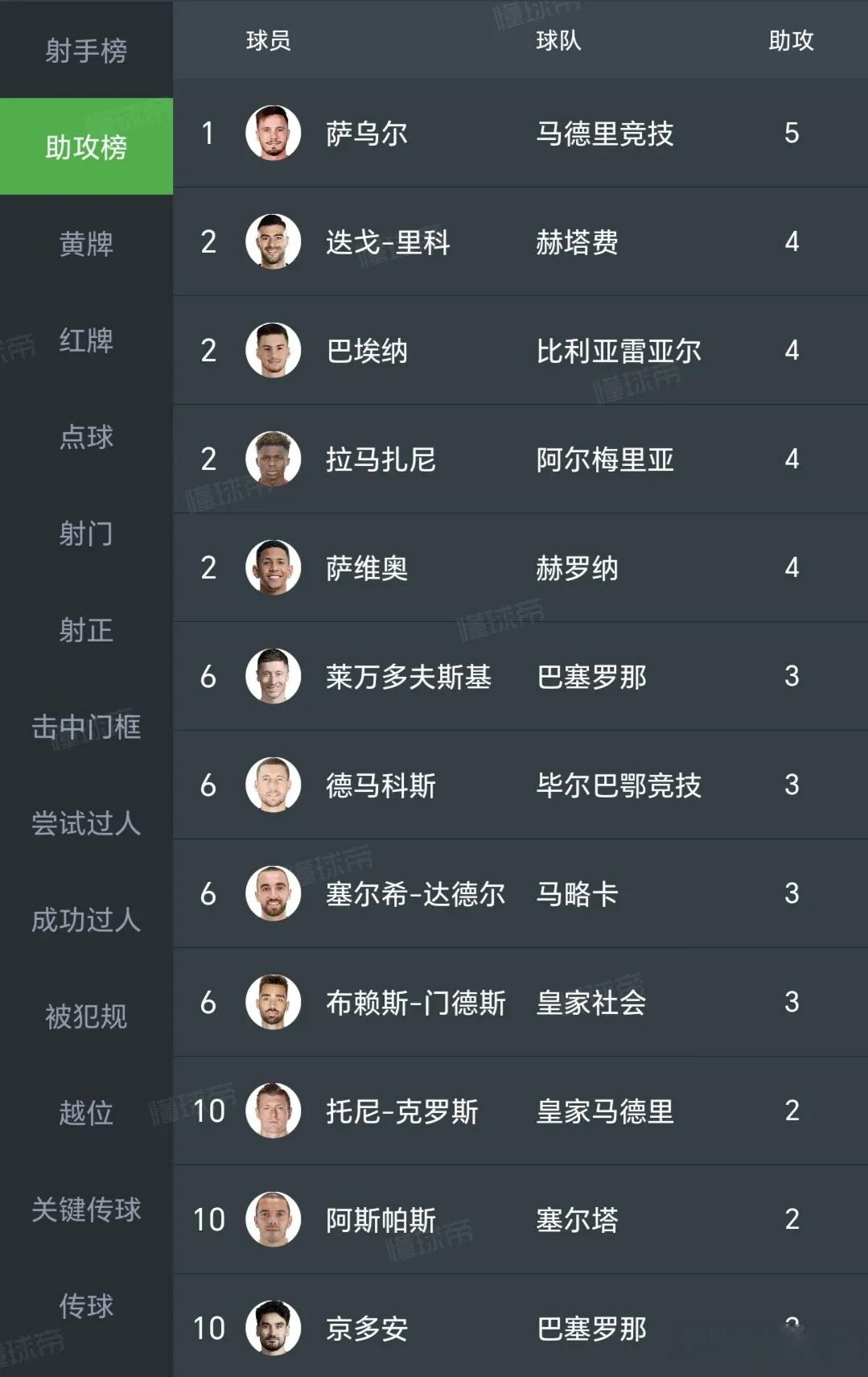View the 被犯规 leaderboard
Screen dimensions: 868x1377
tap(85, 1017)
